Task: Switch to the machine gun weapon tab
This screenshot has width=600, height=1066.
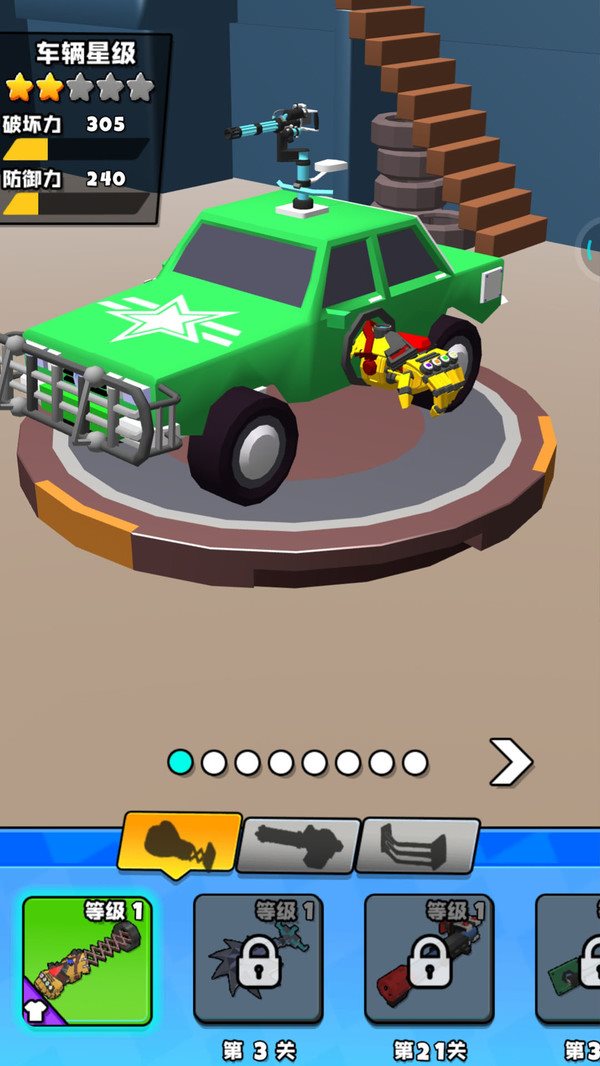Action: tap(298, 847)
